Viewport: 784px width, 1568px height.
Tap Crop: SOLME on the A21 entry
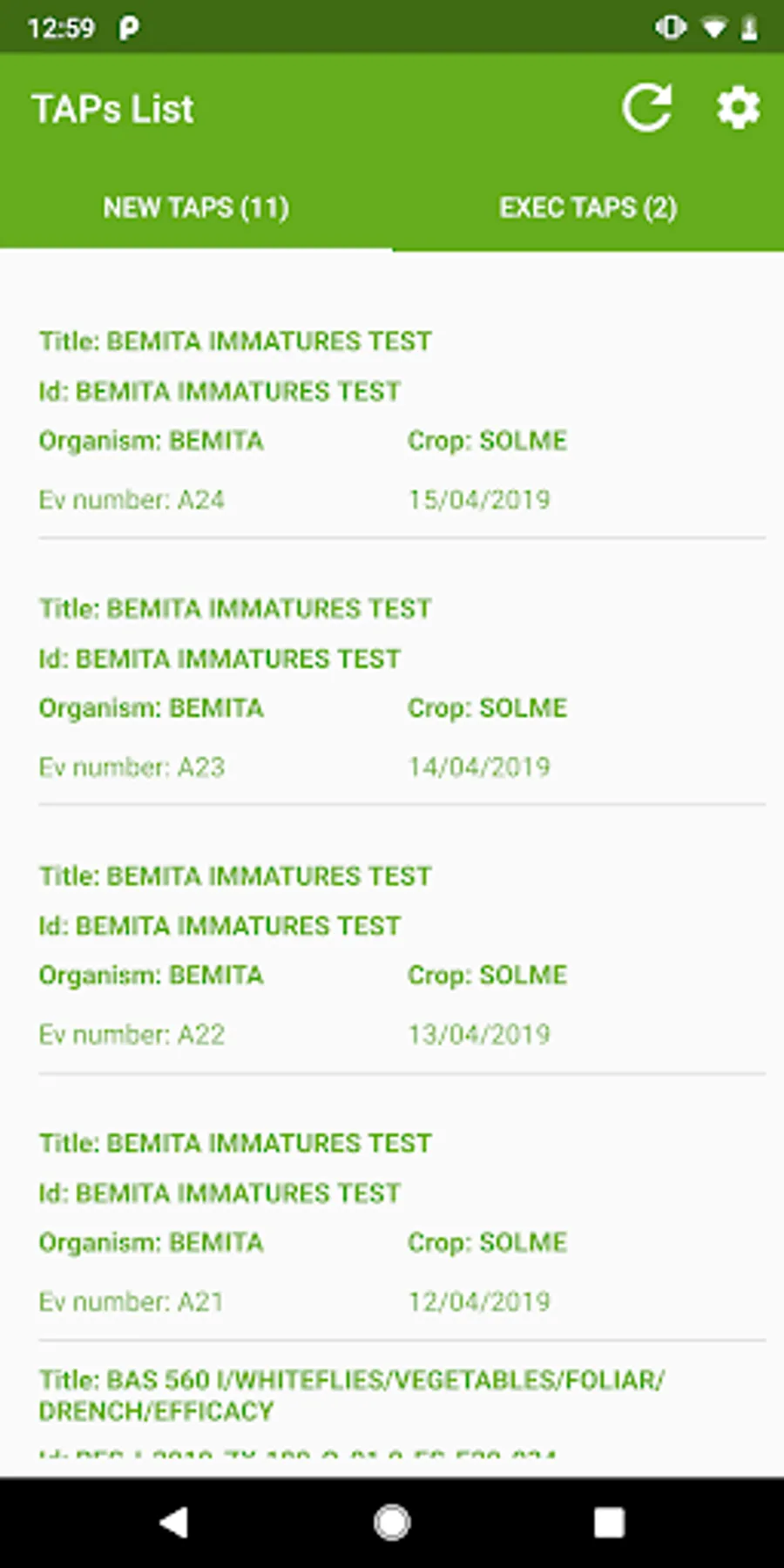click(x=485, y=1242)
